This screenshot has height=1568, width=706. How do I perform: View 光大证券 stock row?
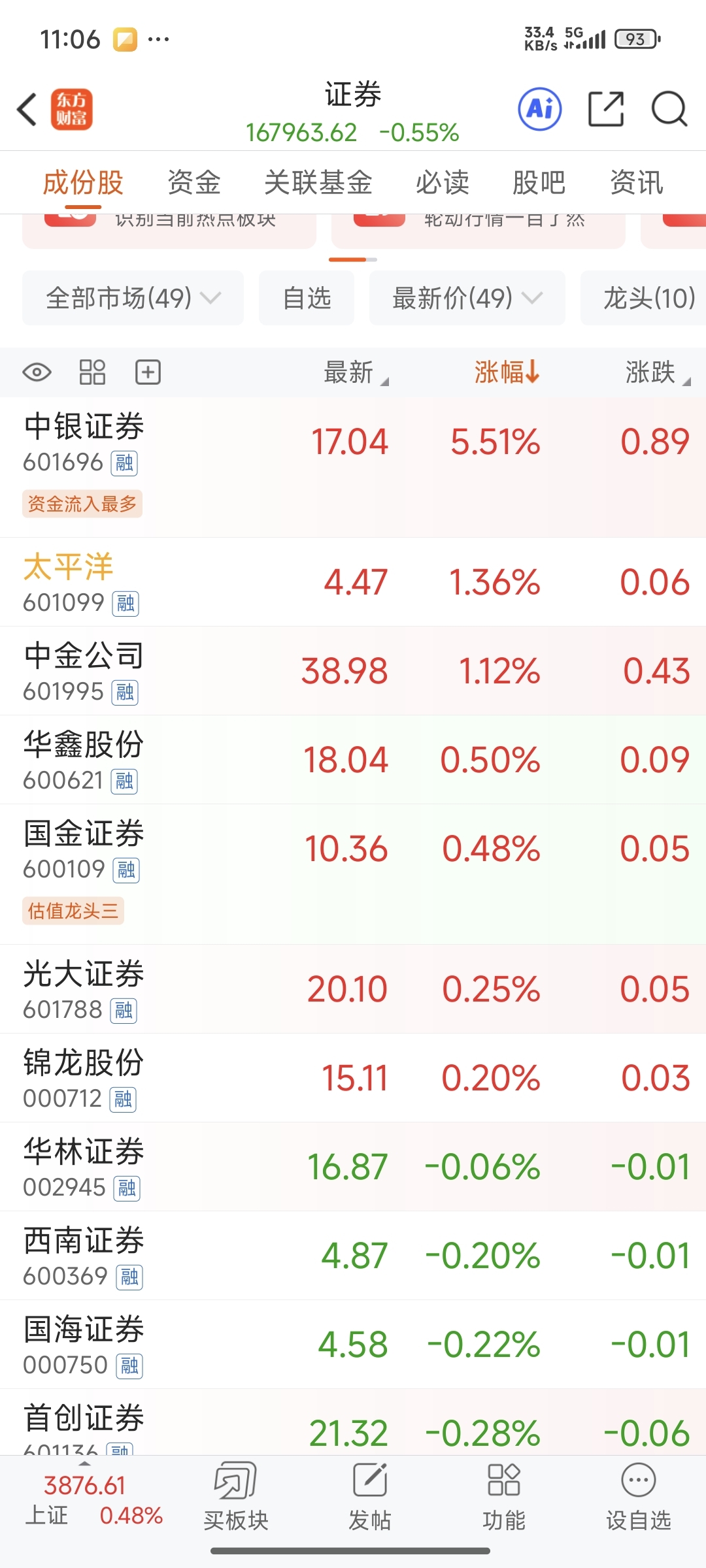click(x=353, y=989)
